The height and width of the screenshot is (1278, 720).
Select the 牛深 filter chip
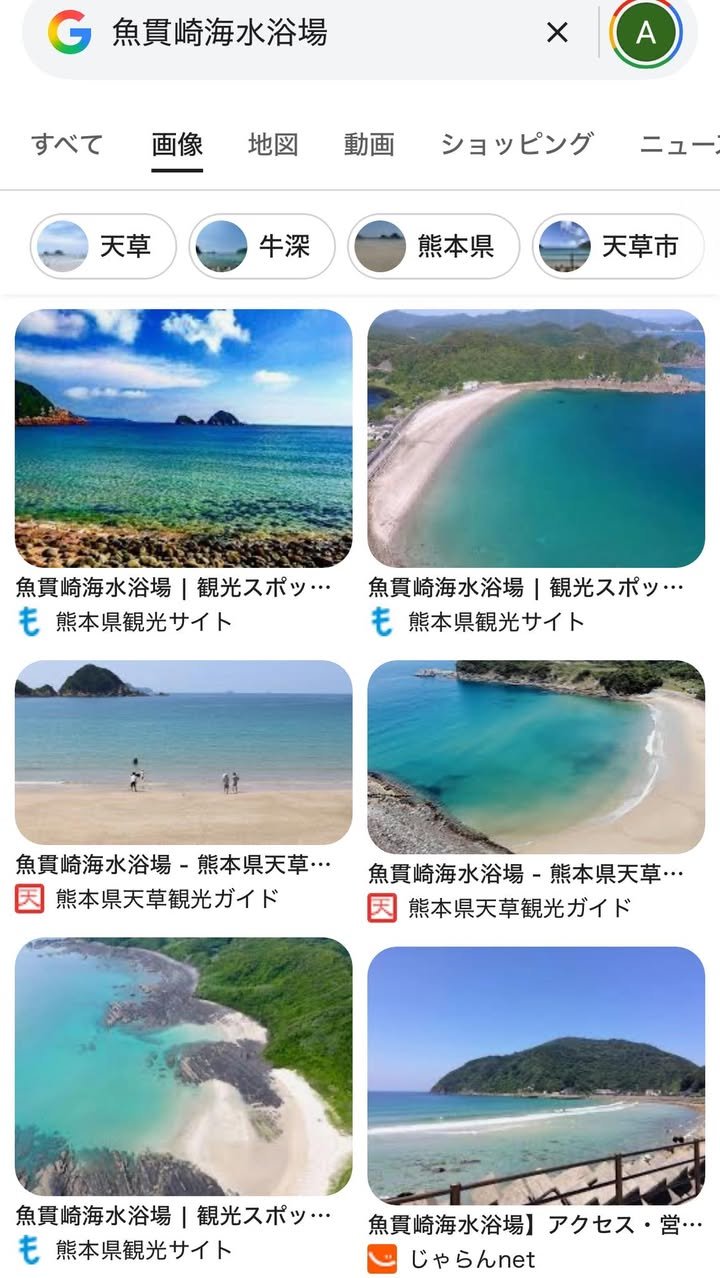(261, 246)
